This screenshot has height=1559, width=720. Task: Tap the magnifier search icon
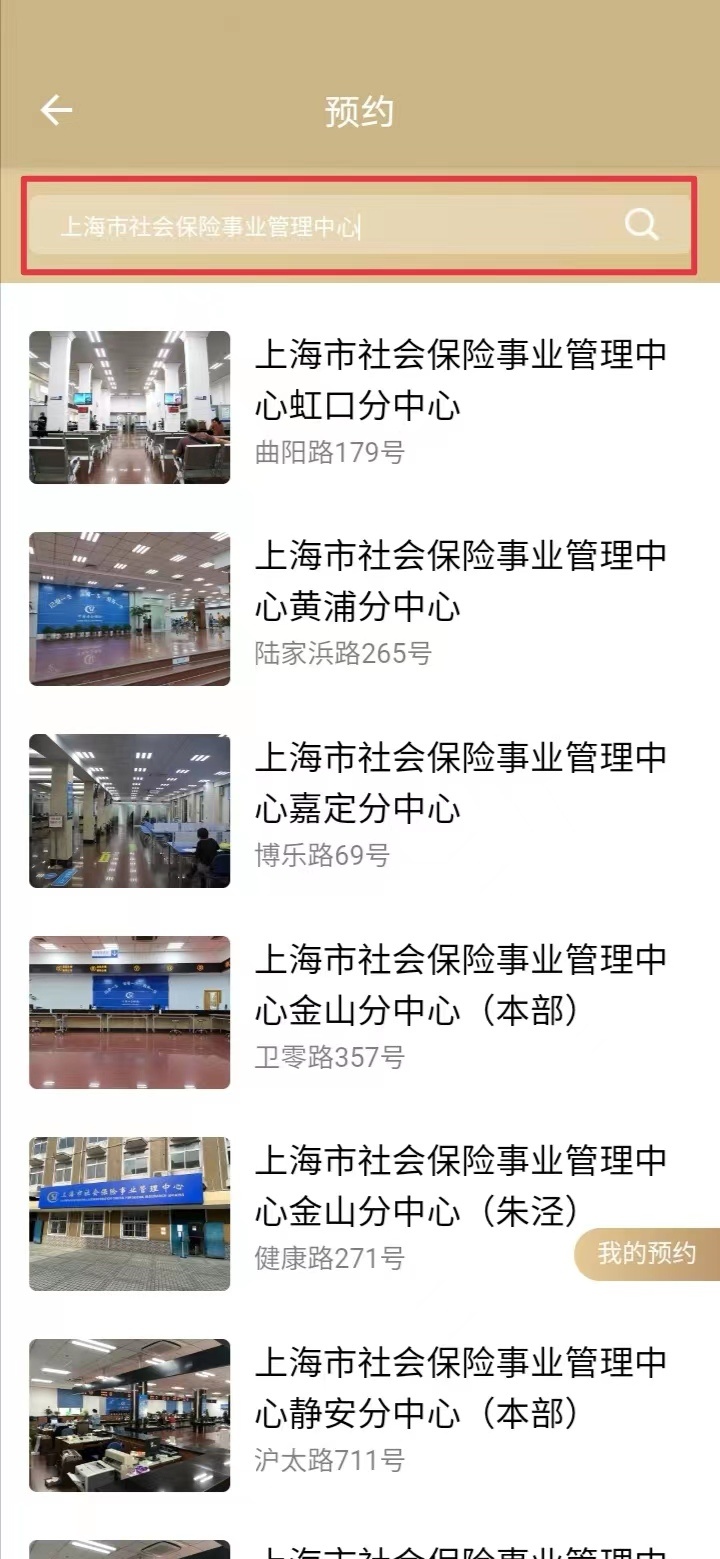click(641, 225)
